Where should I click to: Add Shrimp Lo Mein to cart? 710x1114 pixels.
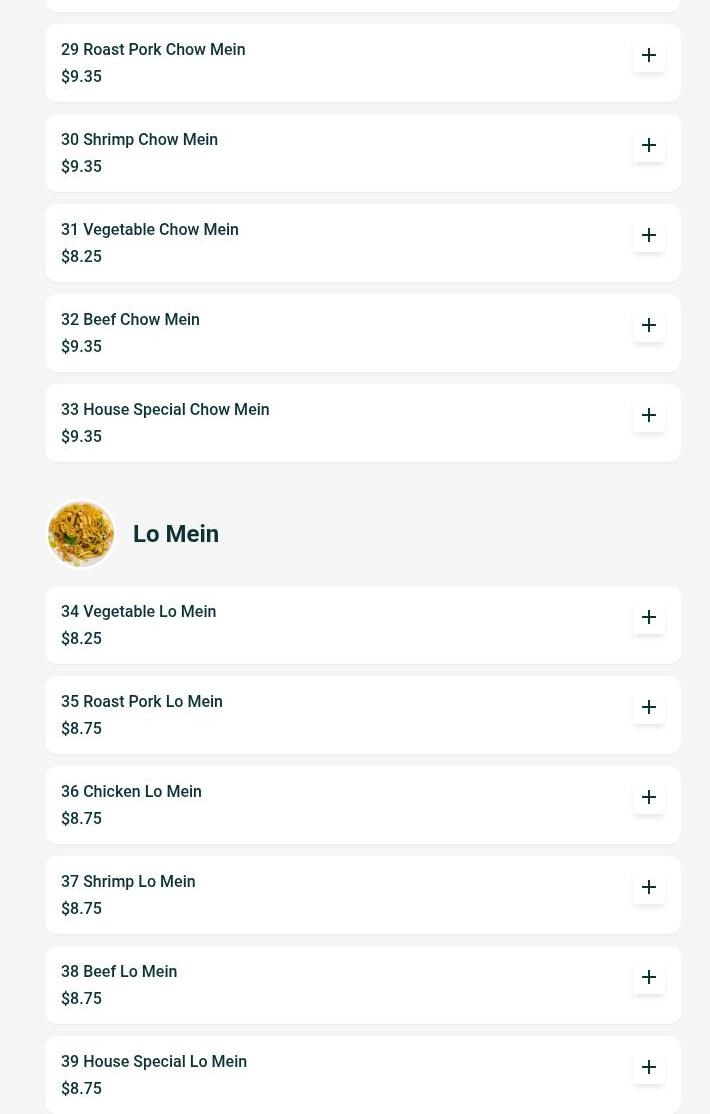coord(649,887)
